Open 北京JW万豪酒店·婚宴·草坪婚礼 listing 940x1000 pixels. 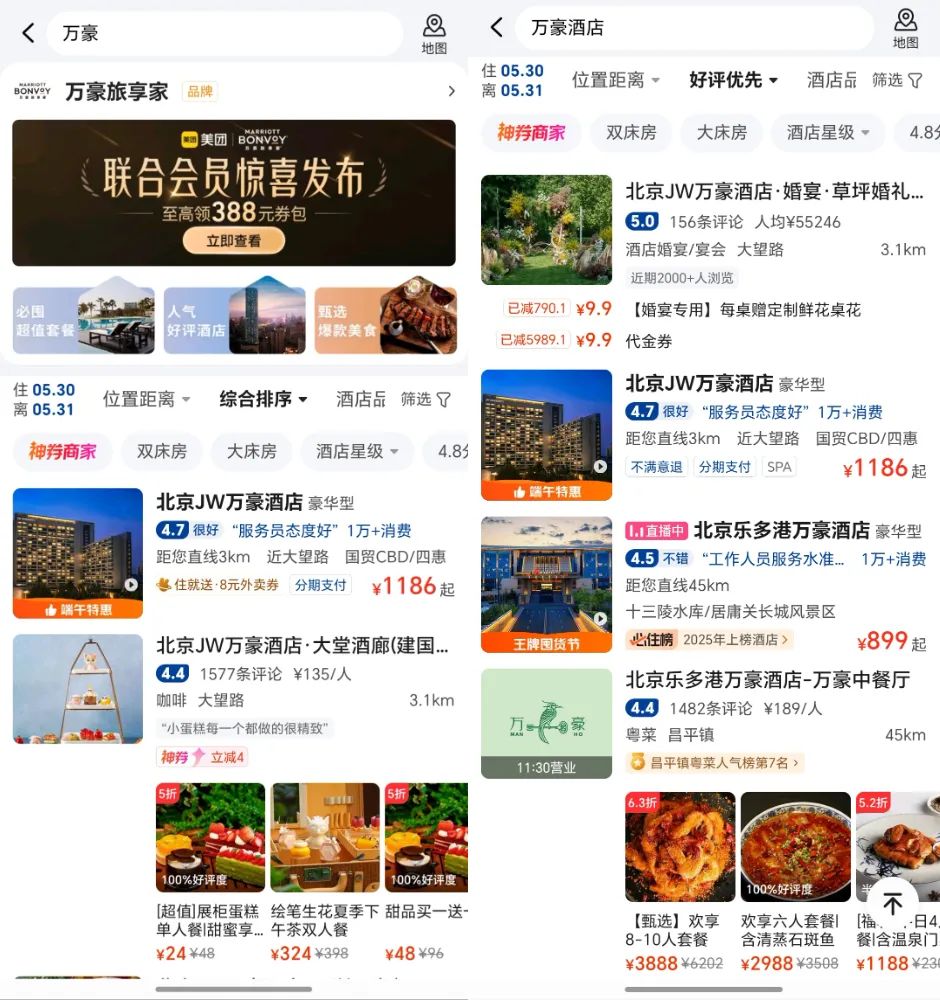coord(774,191)
